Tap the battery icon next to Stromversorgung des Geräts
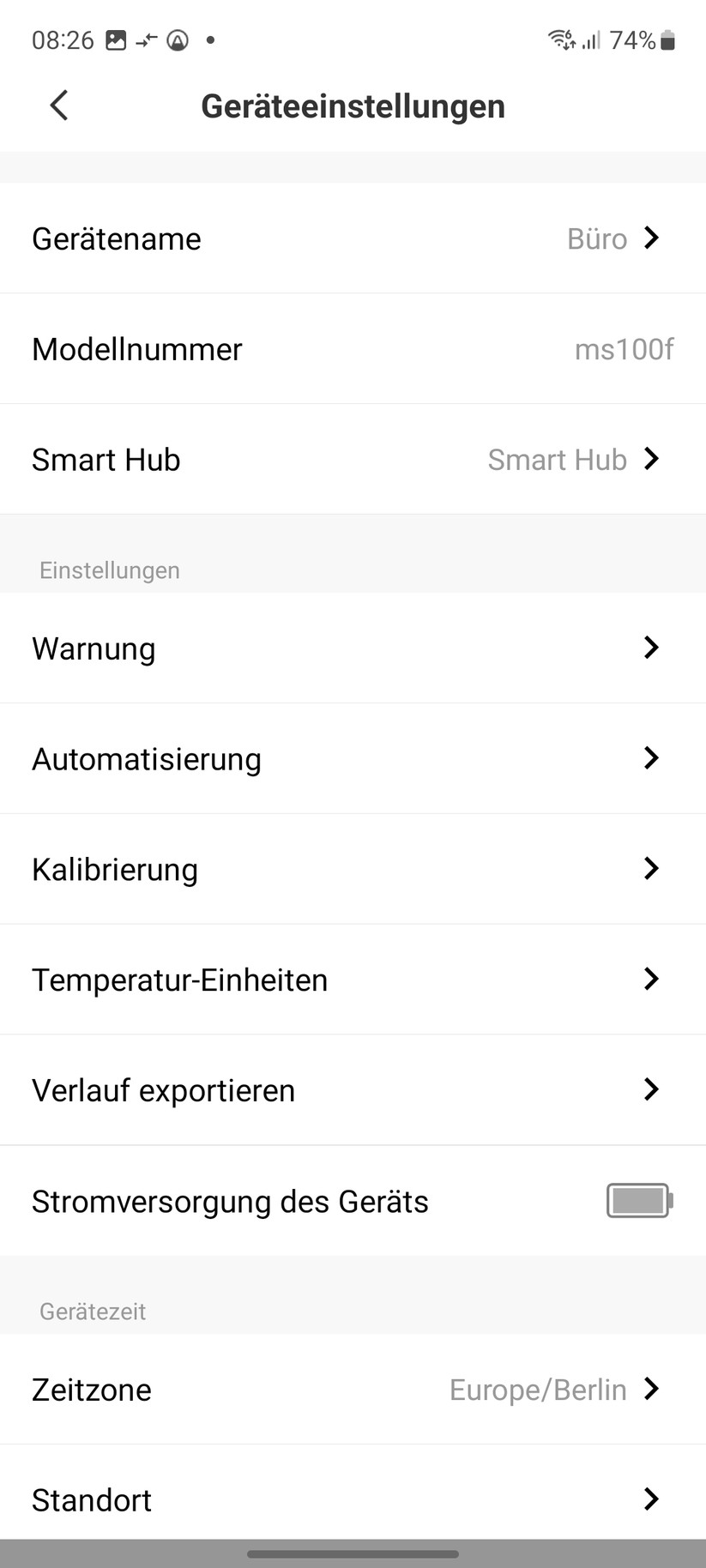The image size is (706, 1568). [638, 1200]
